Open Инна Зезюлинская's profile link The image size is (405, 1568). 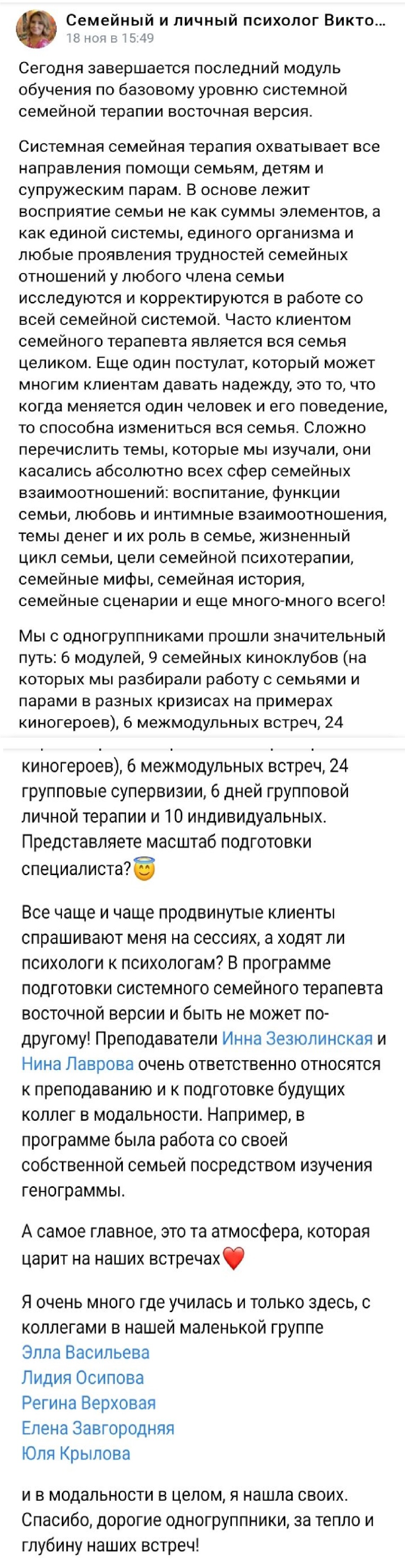(297, 1038)
